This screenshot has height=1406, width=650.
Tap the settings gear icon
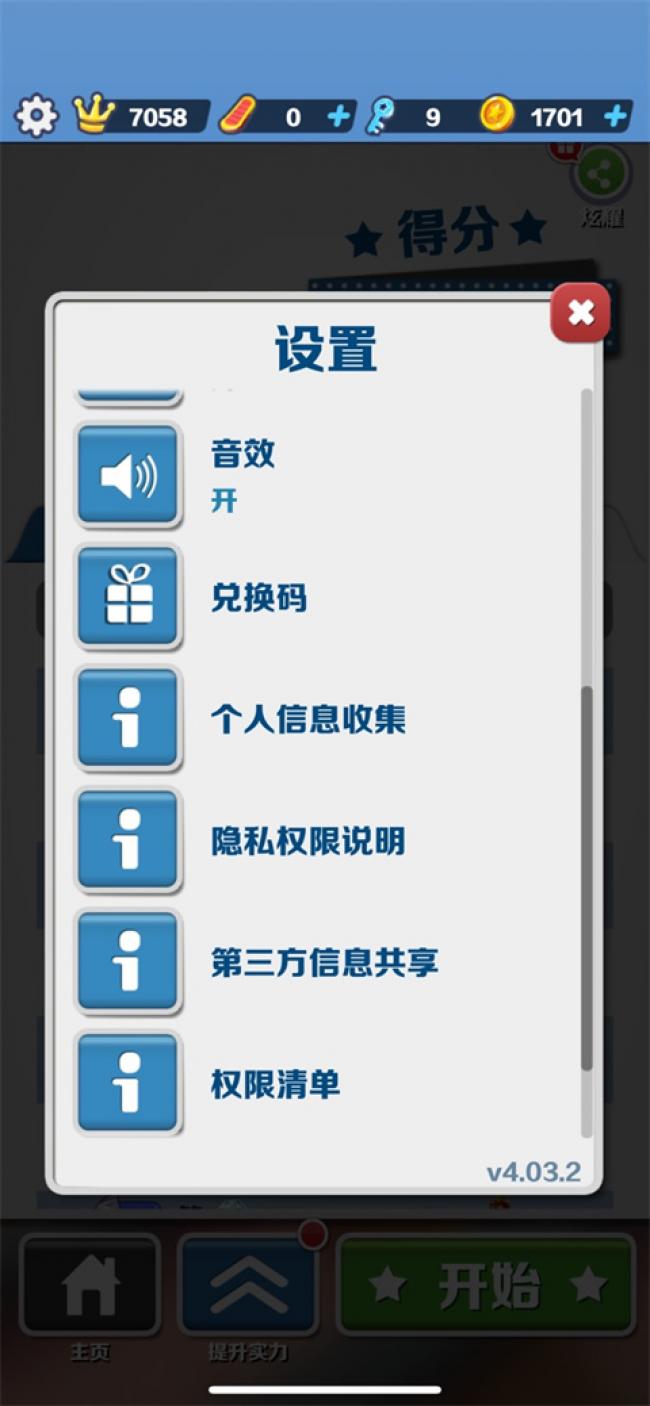tap(36, 116)
